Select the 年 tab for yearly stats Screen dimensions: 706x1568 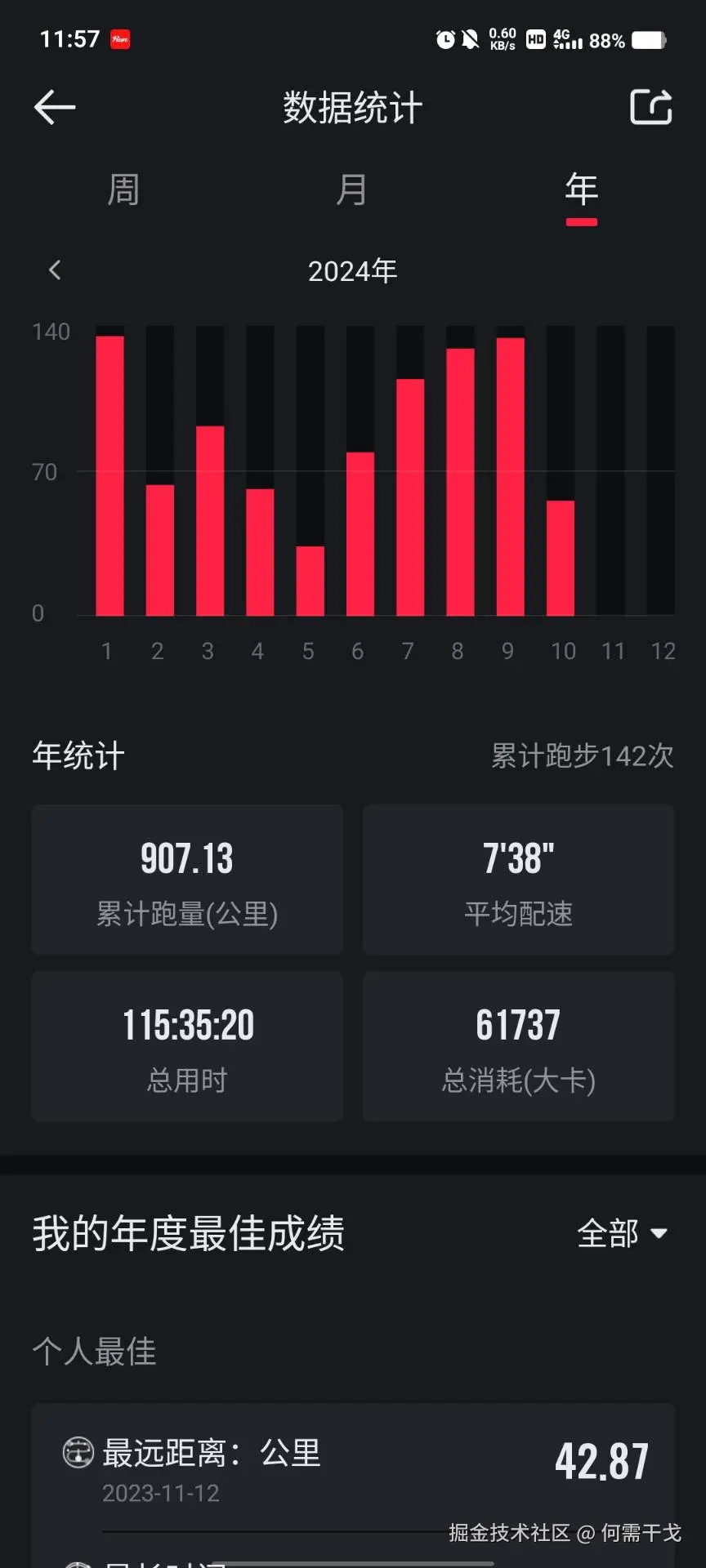[x=581, y=189]
